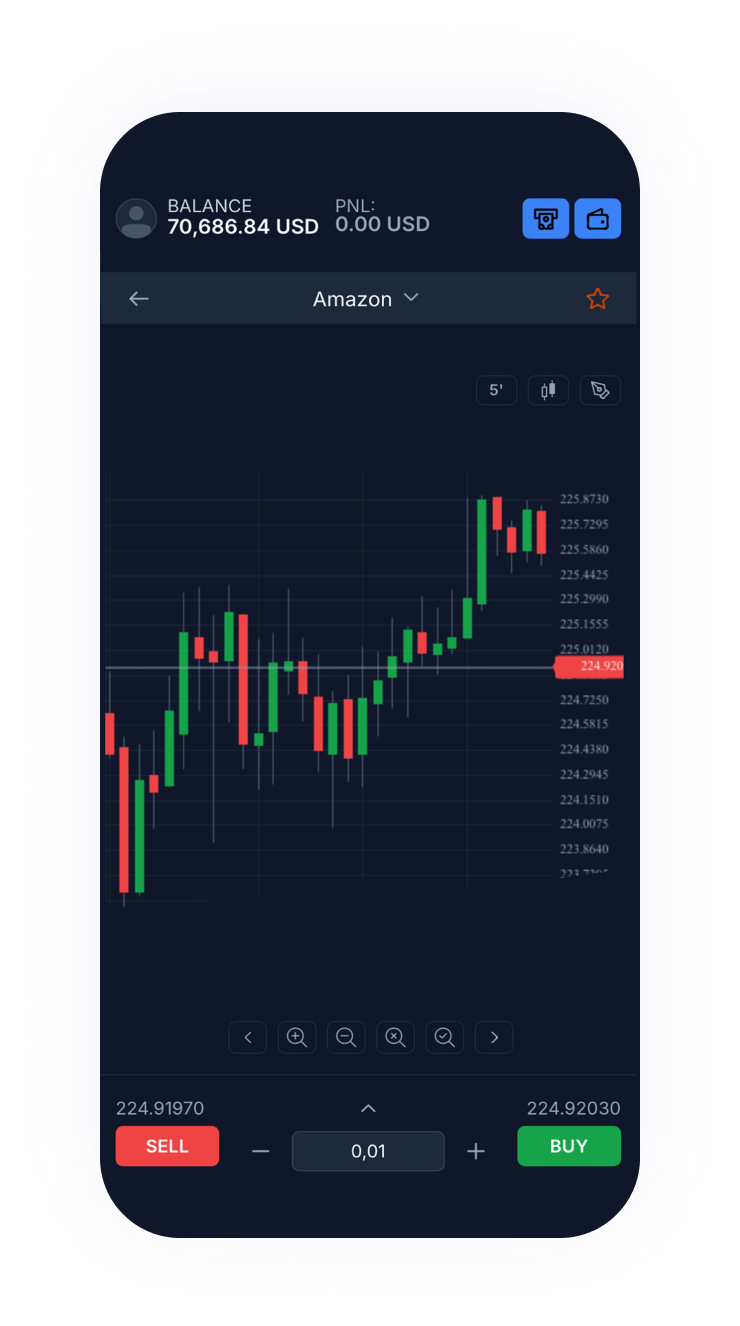Go back using the arrow
Viewport: 740px width, 1326px height.
(139, 299)
